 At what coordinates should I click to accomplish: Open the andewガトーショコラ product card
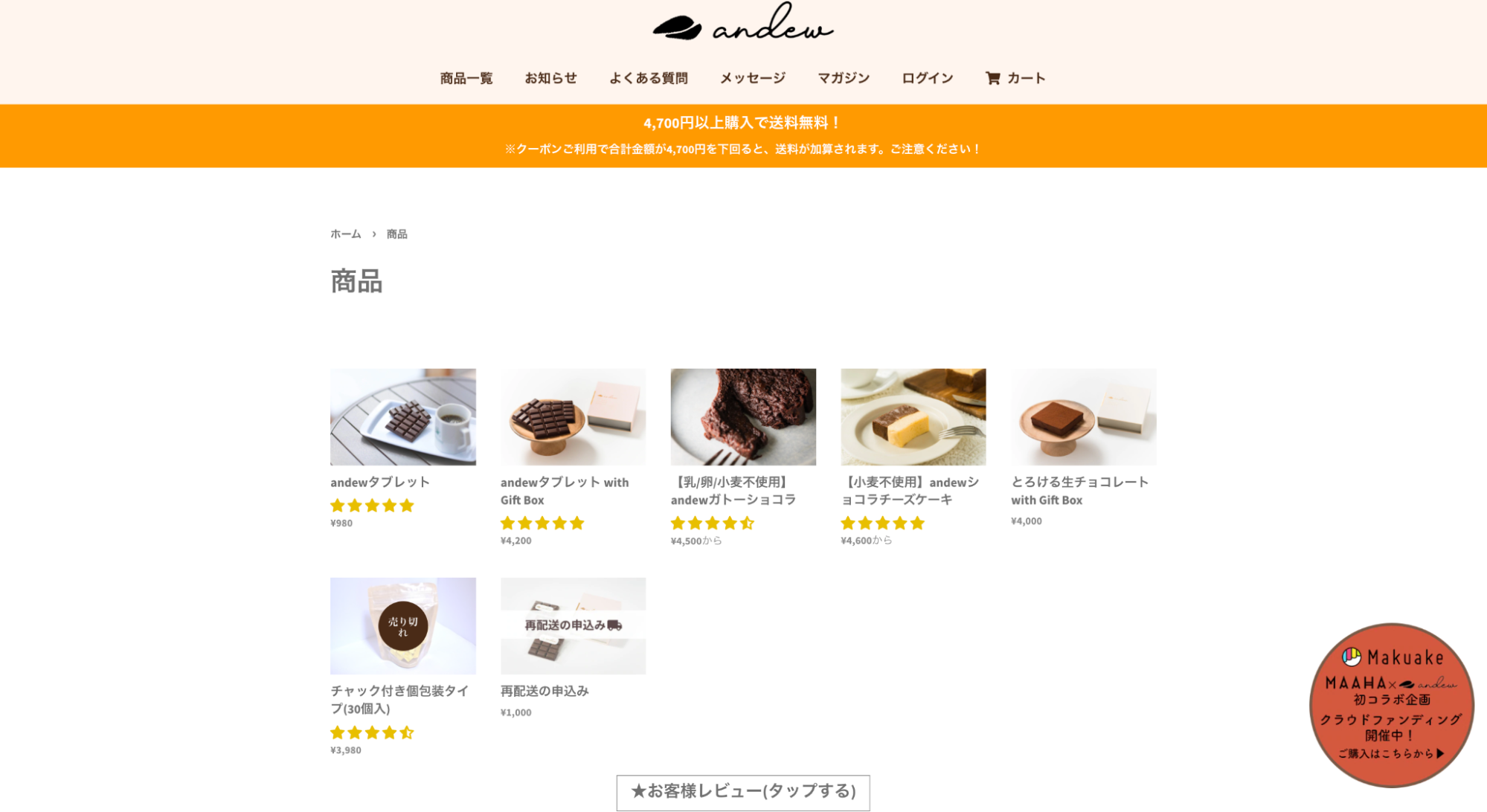(743, 457)
